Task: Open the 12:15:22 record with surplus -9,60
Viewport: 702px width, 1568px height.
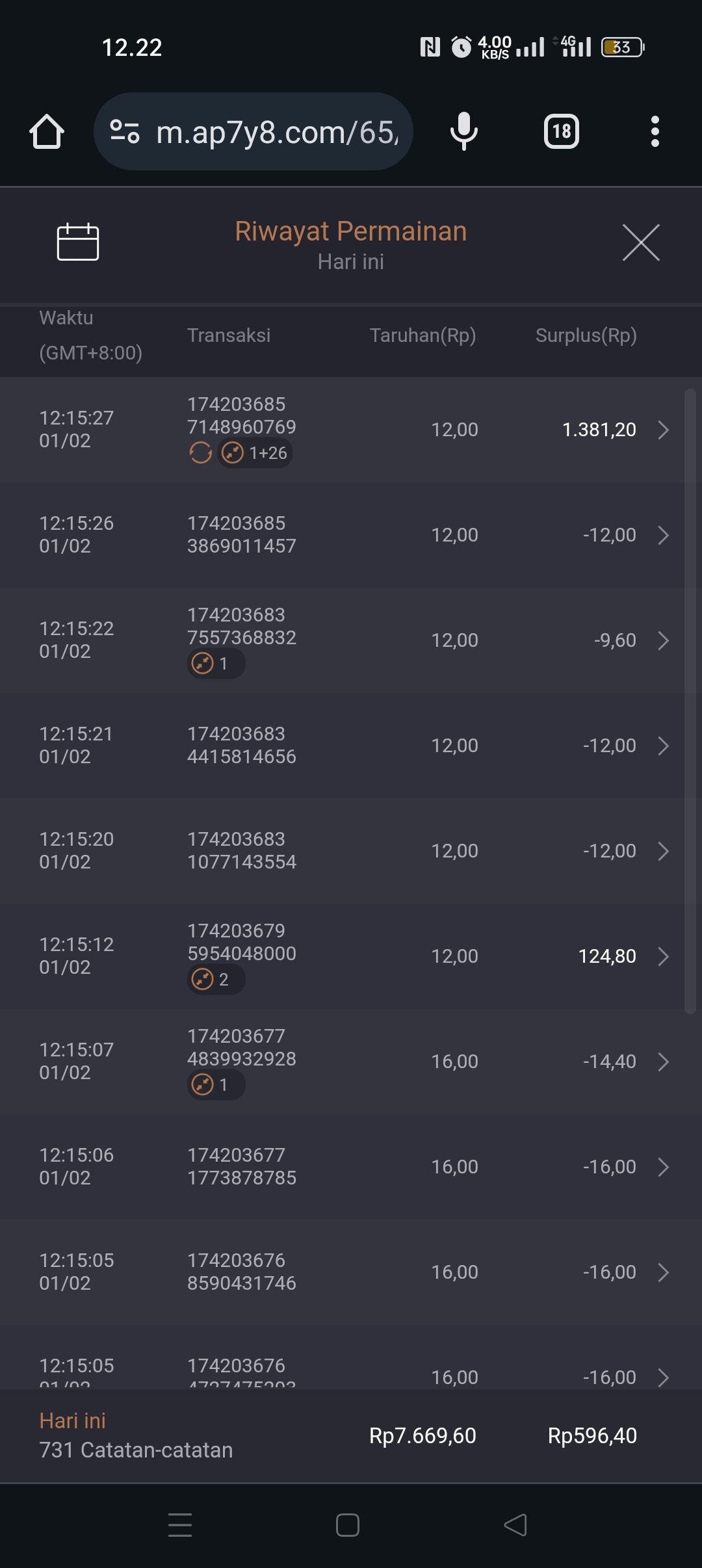Action: click(x=663, y=640)
